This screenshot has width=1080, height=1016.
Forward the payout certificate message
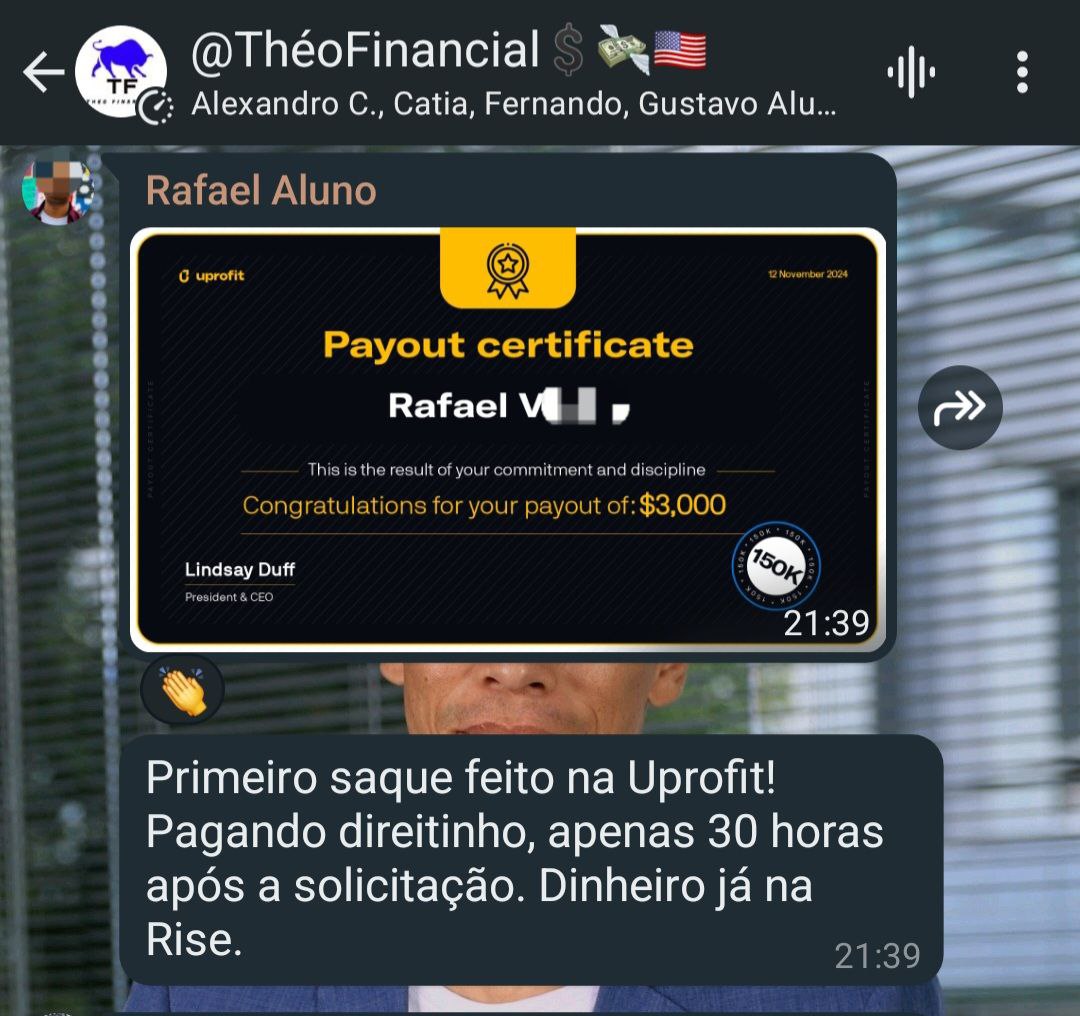coord(960,407)
